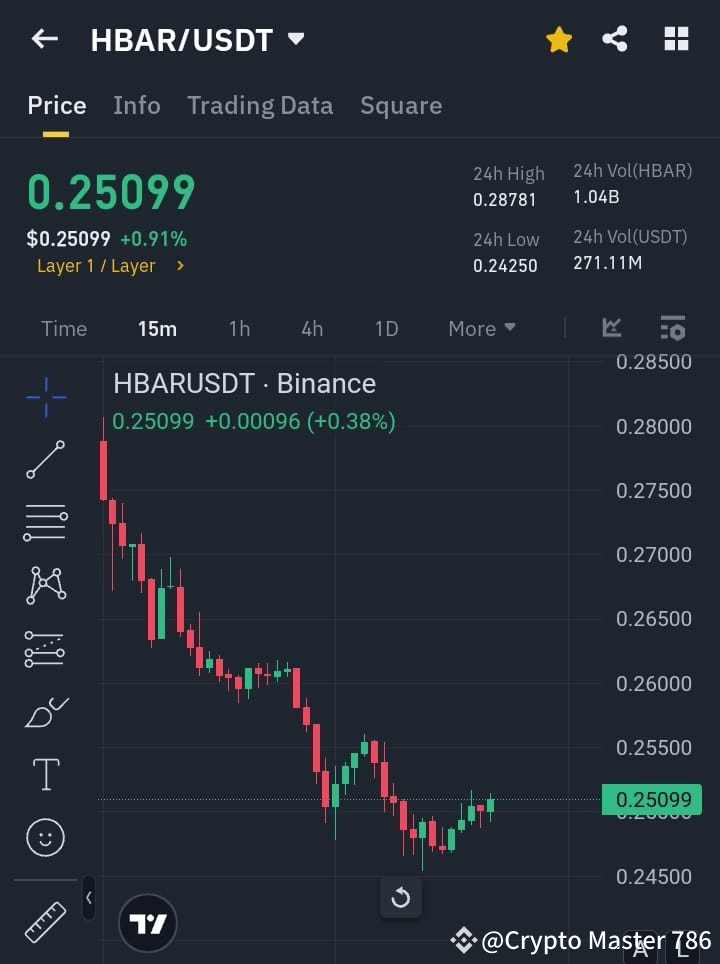Screen dimensions: 720x964
Task: Switch to the Trading Data tab
Action: 260,105
